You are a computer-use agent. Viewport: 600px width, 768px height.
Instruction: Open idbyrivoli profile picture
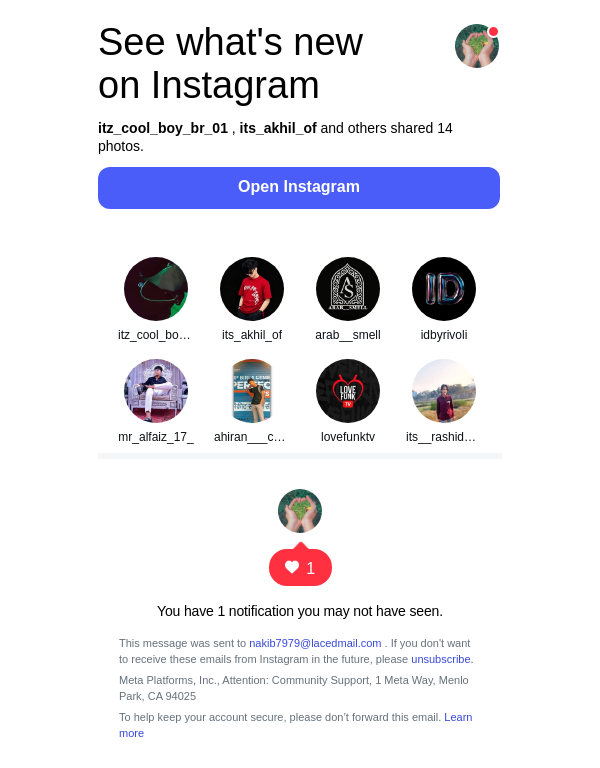(x=444, y=289)
